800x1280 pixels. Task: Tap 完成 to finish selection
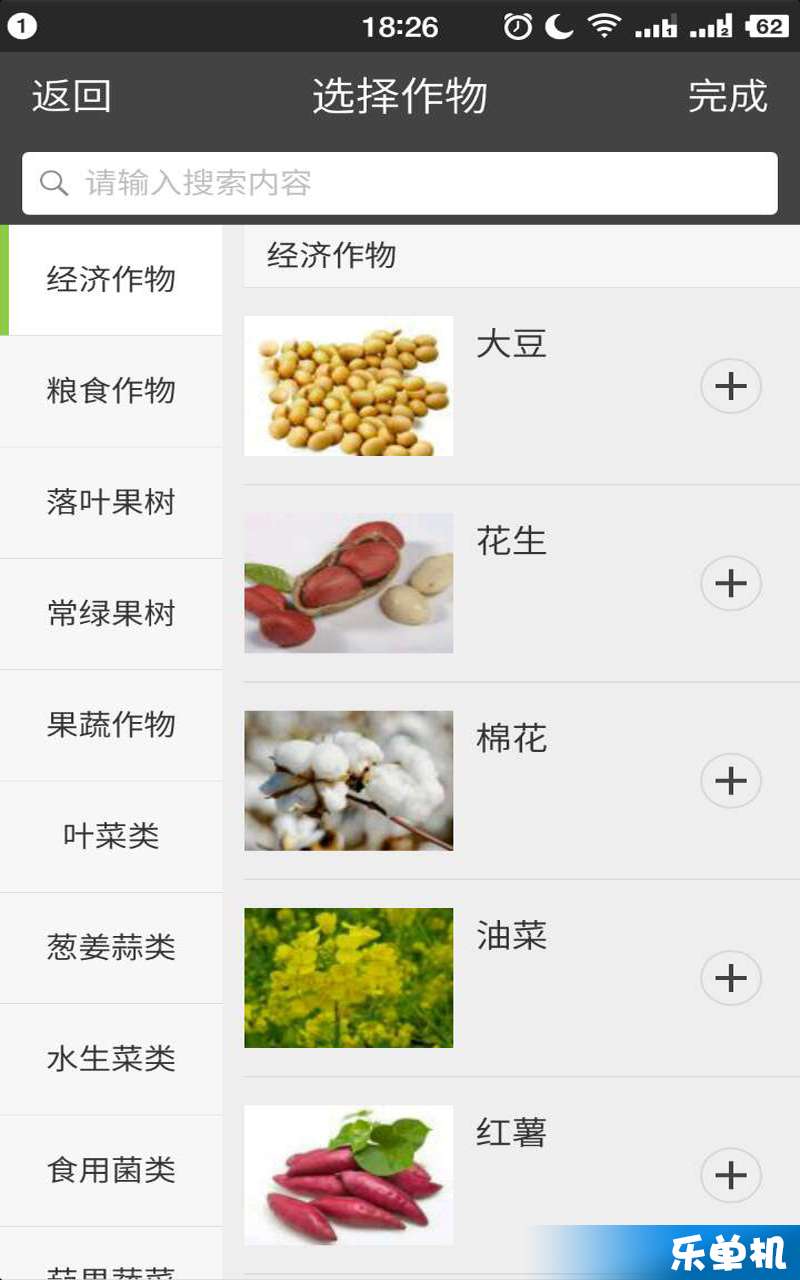728,96
